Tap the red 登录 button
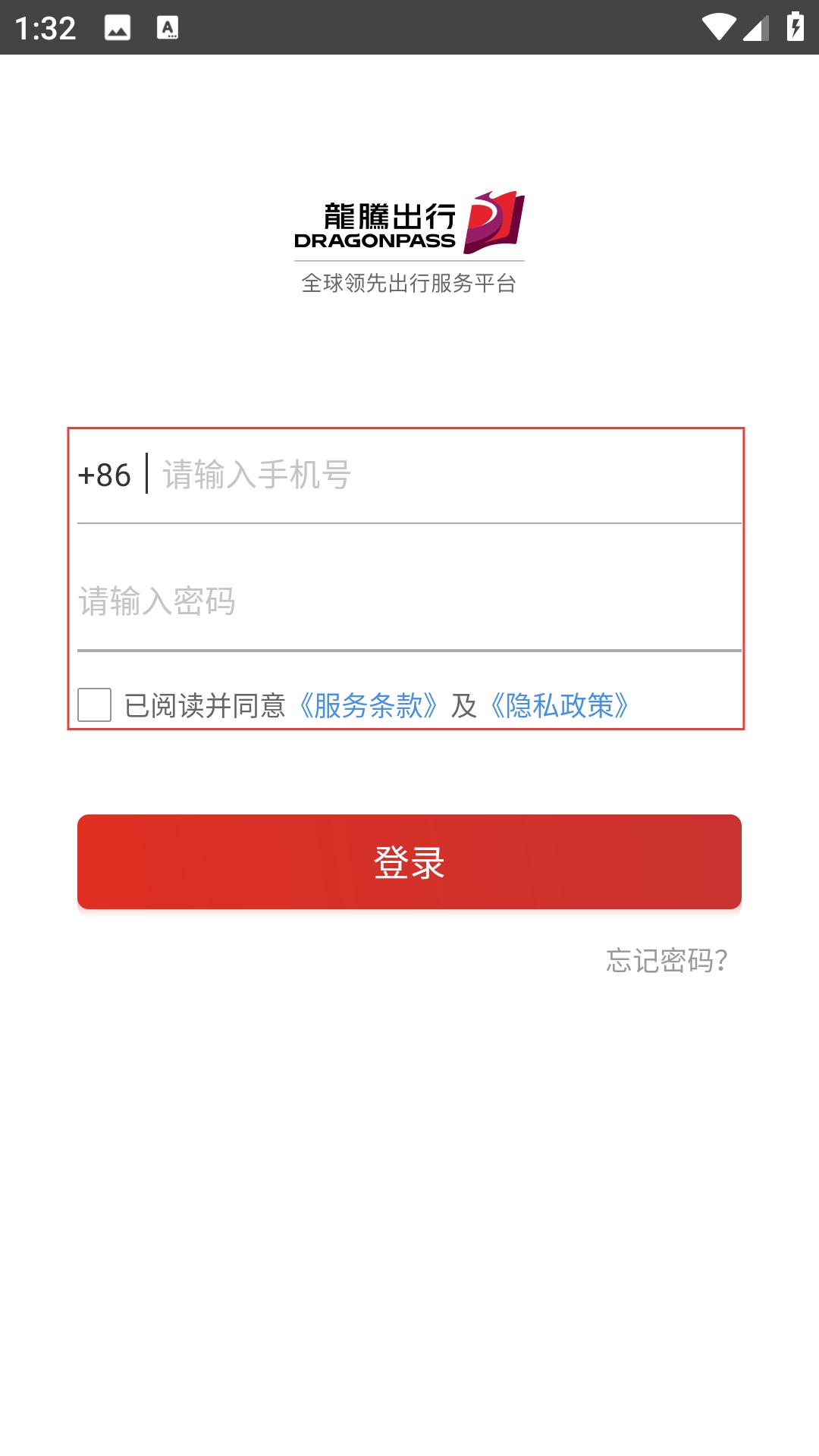Screen dimensions: 819x1456 (409, 862)
